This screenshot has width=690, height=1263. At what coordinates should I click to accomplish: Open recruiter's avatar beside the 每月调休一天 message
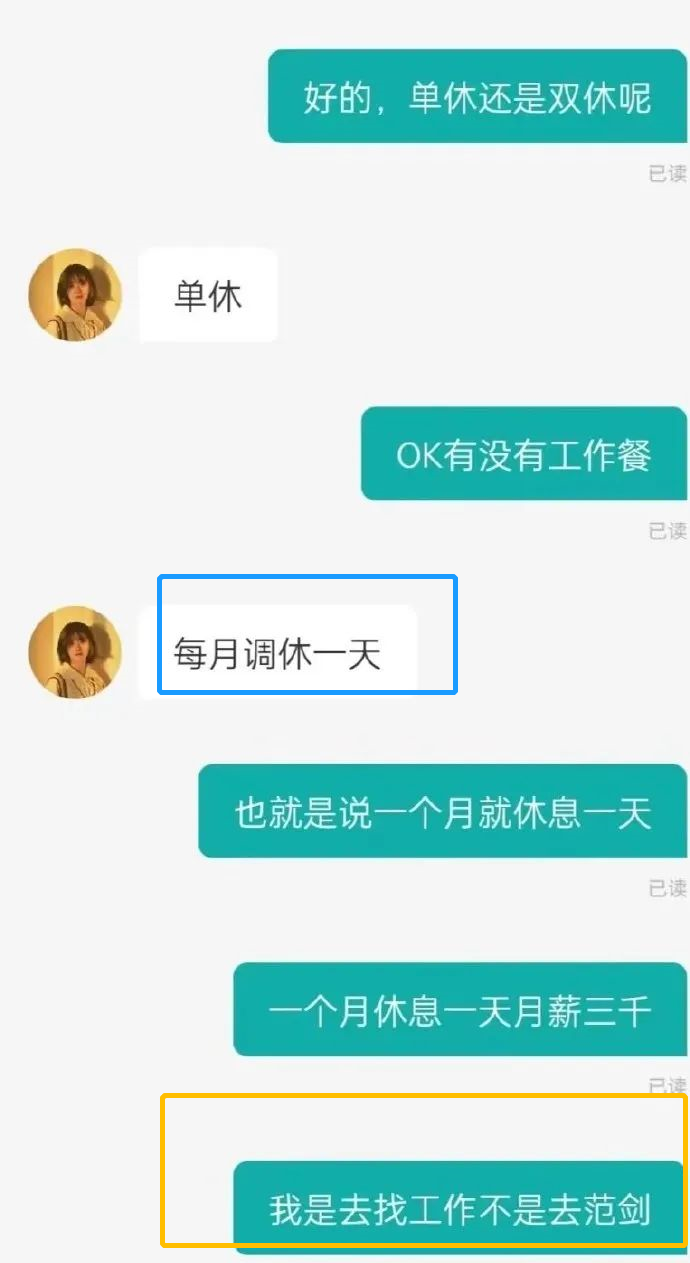tap(75, 652)
